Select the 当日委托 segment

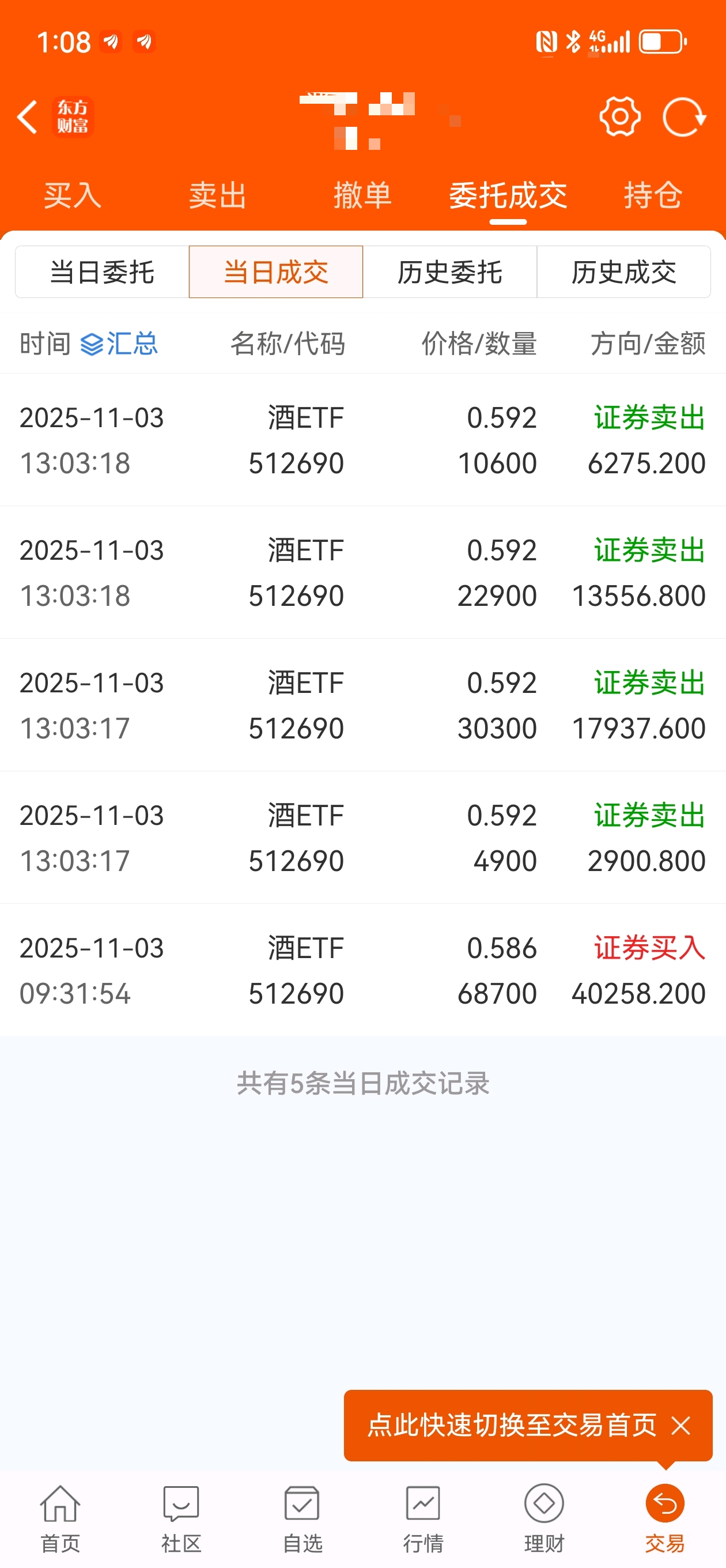point(102,272)
